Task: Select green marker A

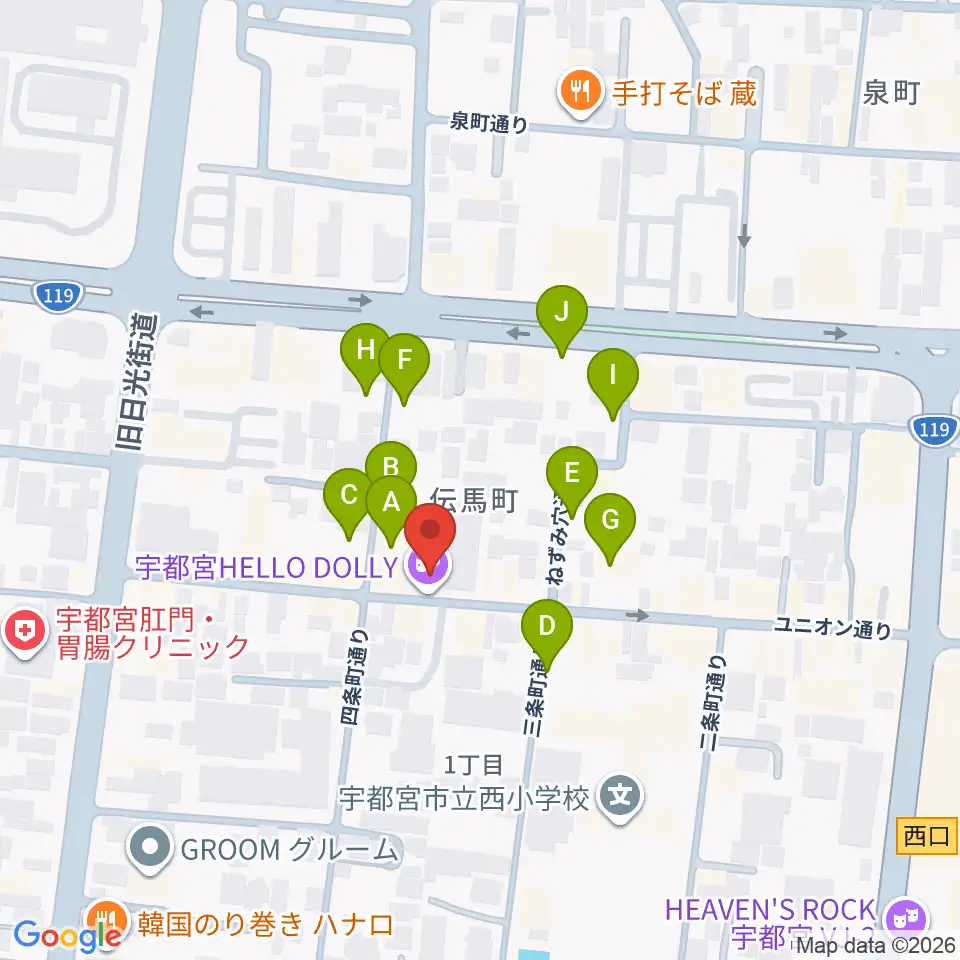Action: pyautogui.click(x=391, y=507)
